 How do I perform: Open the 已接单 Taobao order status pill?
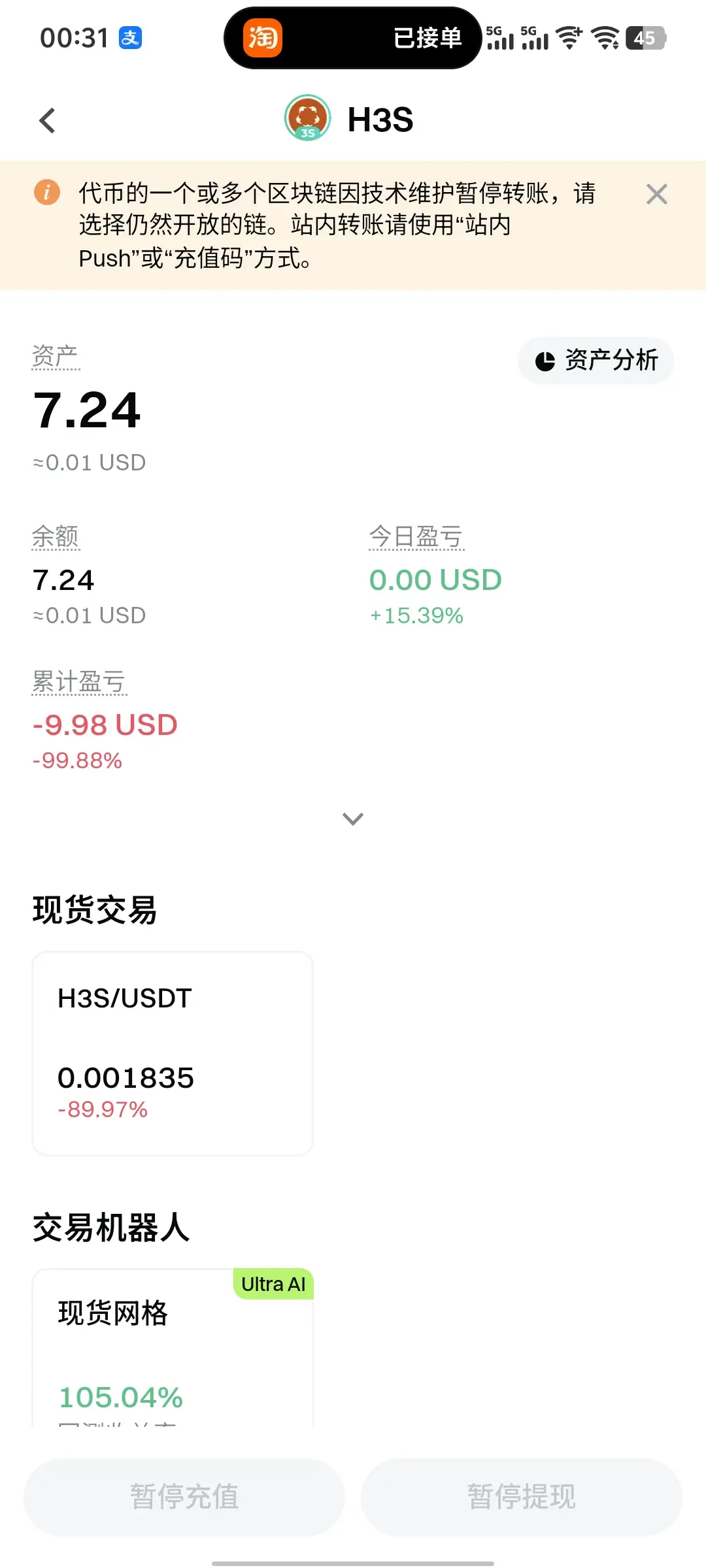click(x=353, y=38)
